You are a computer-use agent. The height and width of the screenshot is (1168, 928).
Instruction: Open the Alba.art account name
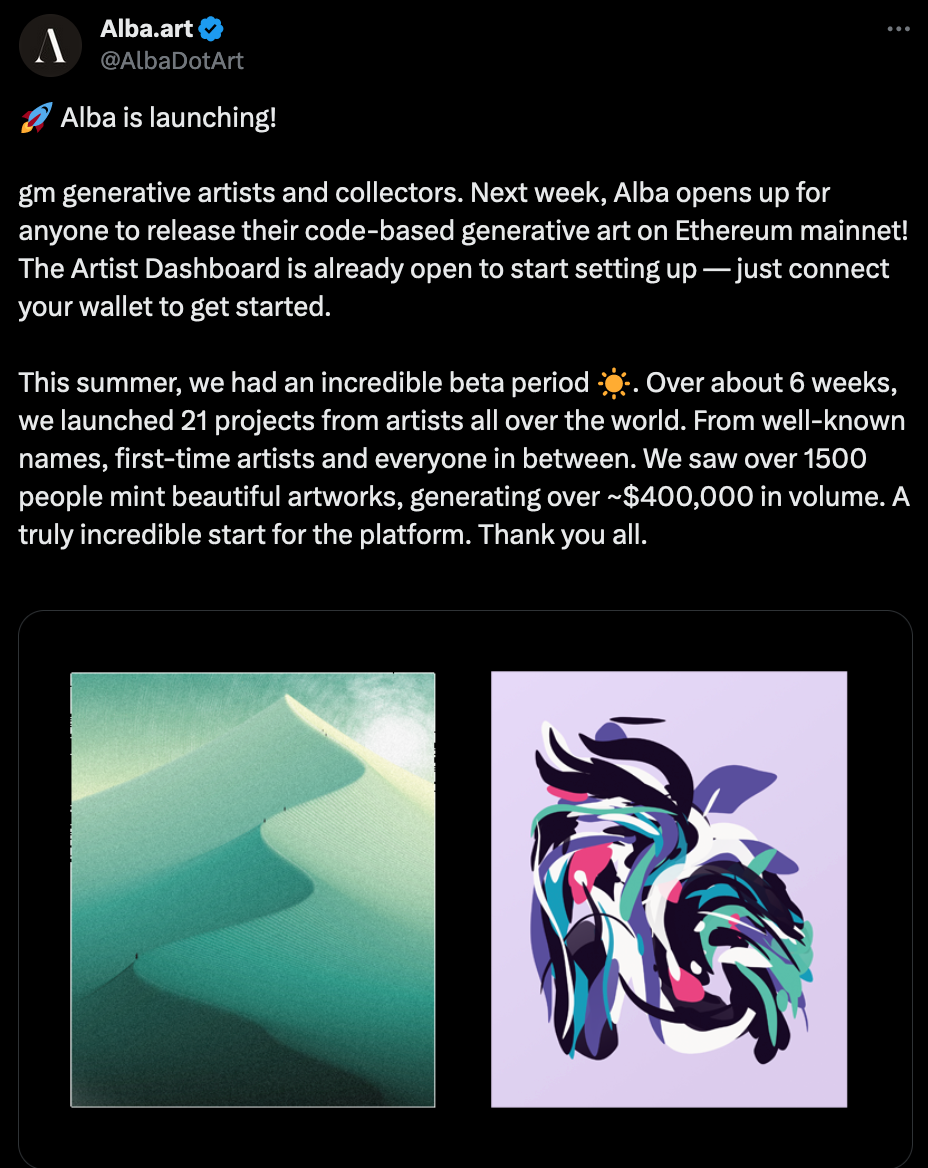pyautogui.click(x=146, y=29)
